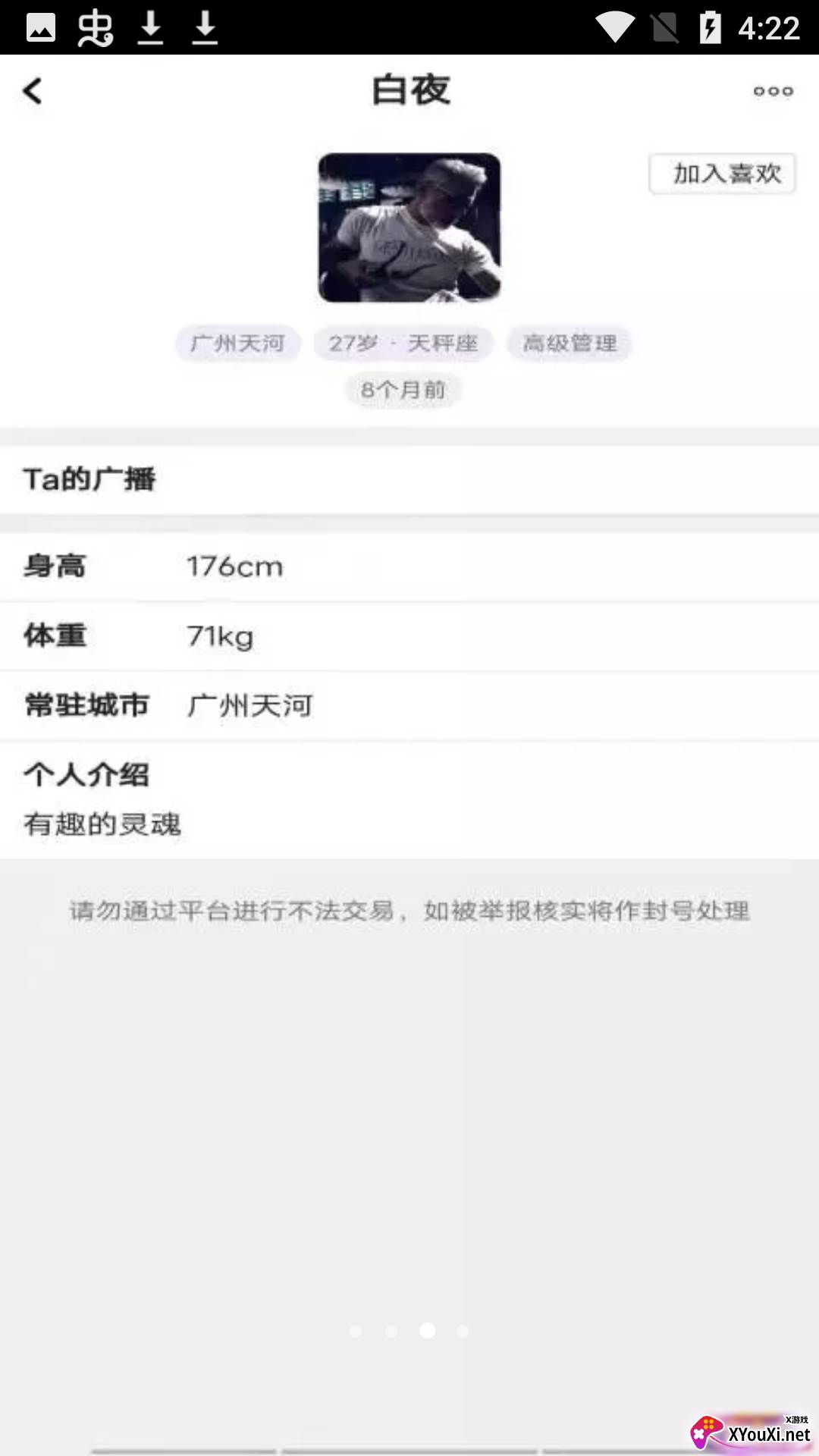
Task: Open 白夜's profile photo
Action: (409, 227)
